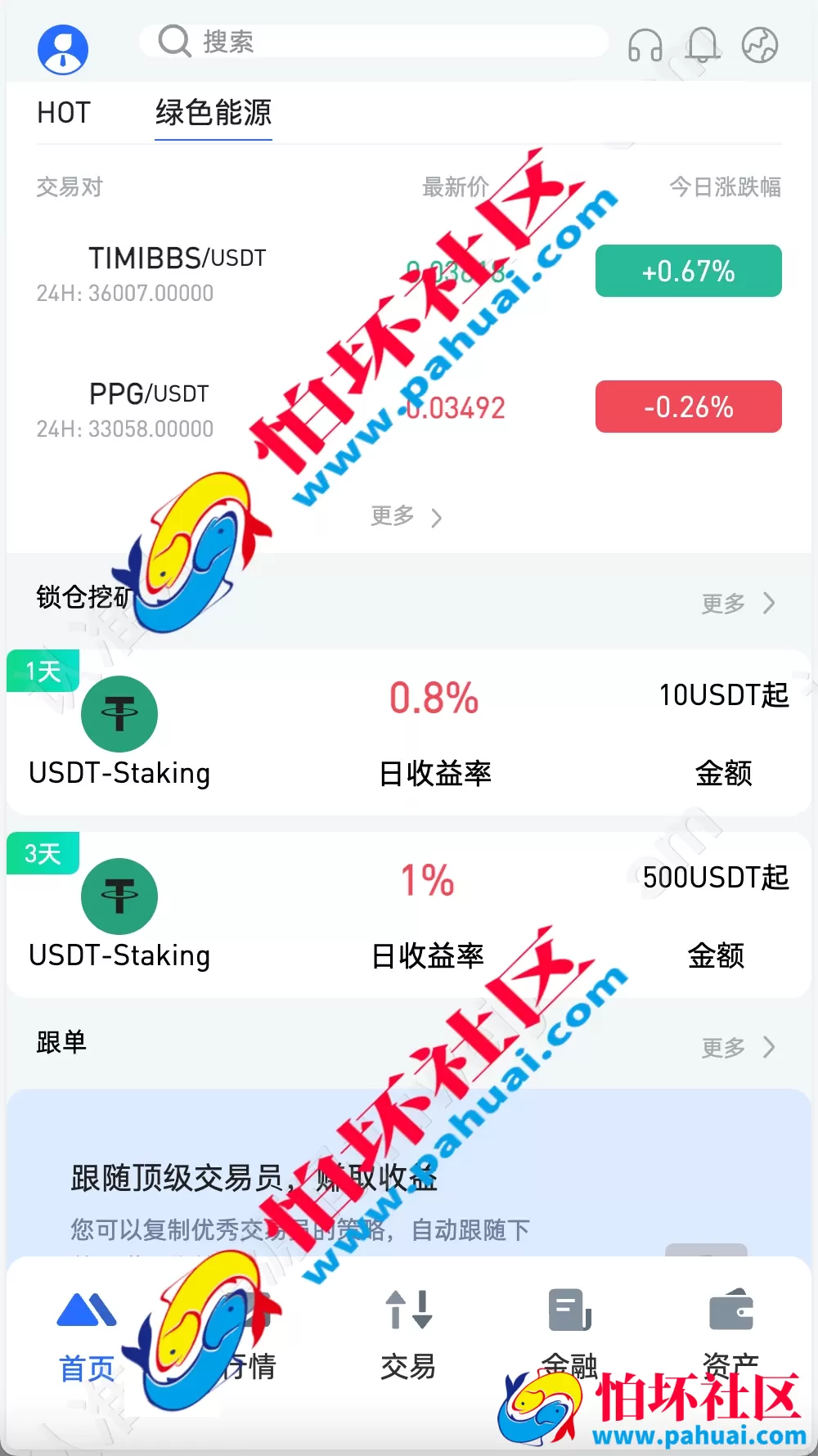Select the 绿色能源 tab
Viewport: 818px width, 1456px height.
click(x=213, y=114)
